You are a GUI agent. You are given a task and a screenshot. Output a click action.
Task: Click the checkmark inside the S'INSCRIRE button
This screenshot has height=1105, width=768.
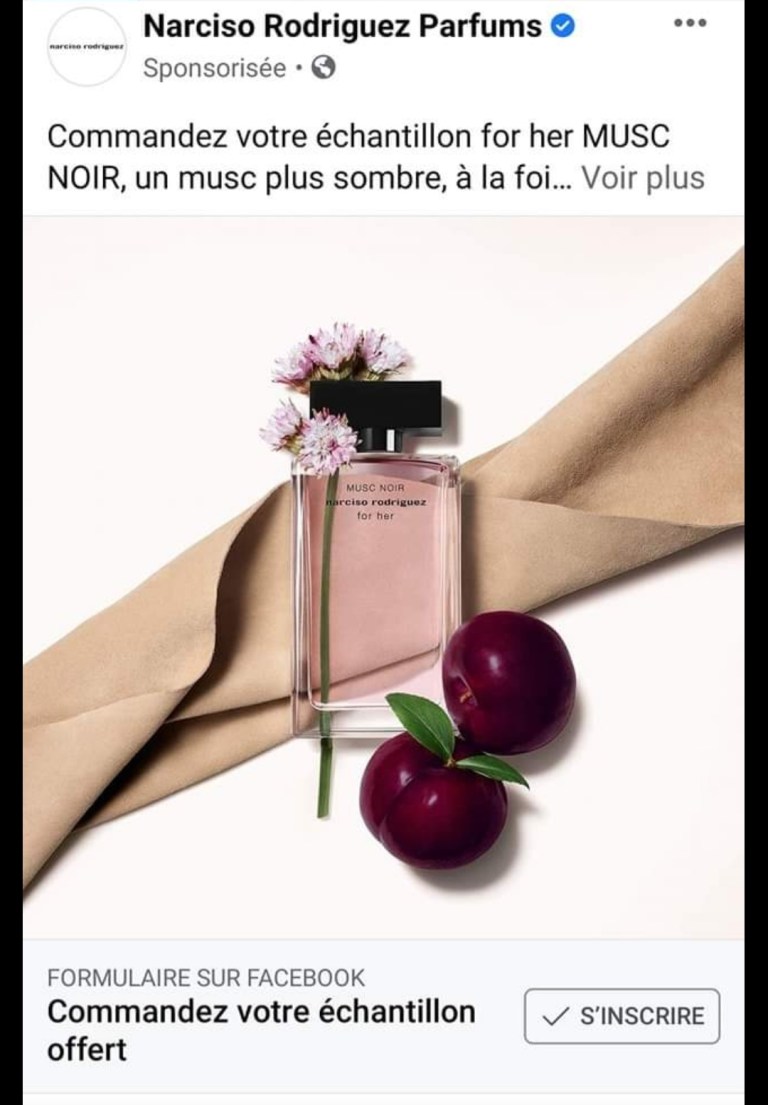[x=553, y=1017]
